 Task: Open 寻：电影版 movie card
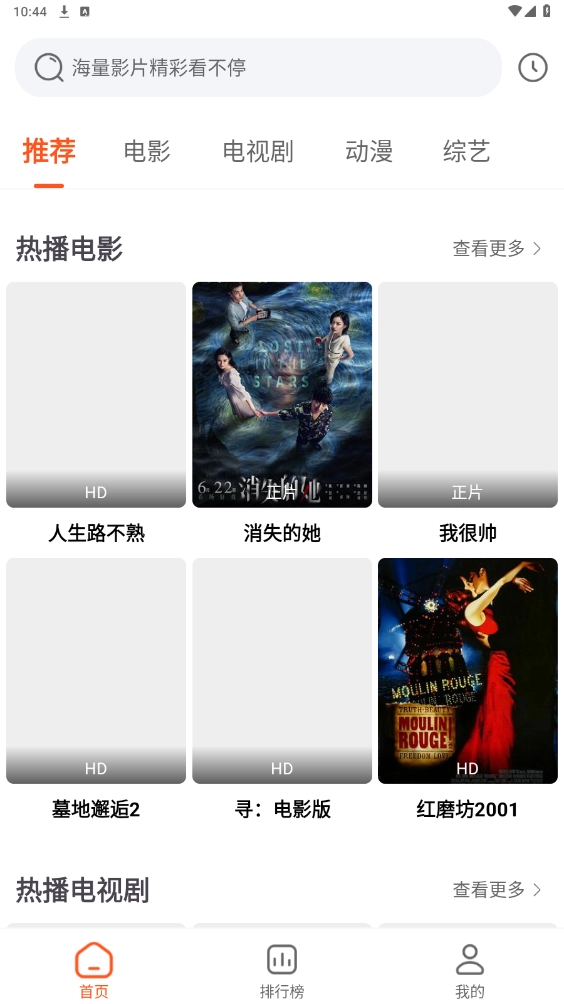pos(282,690)
